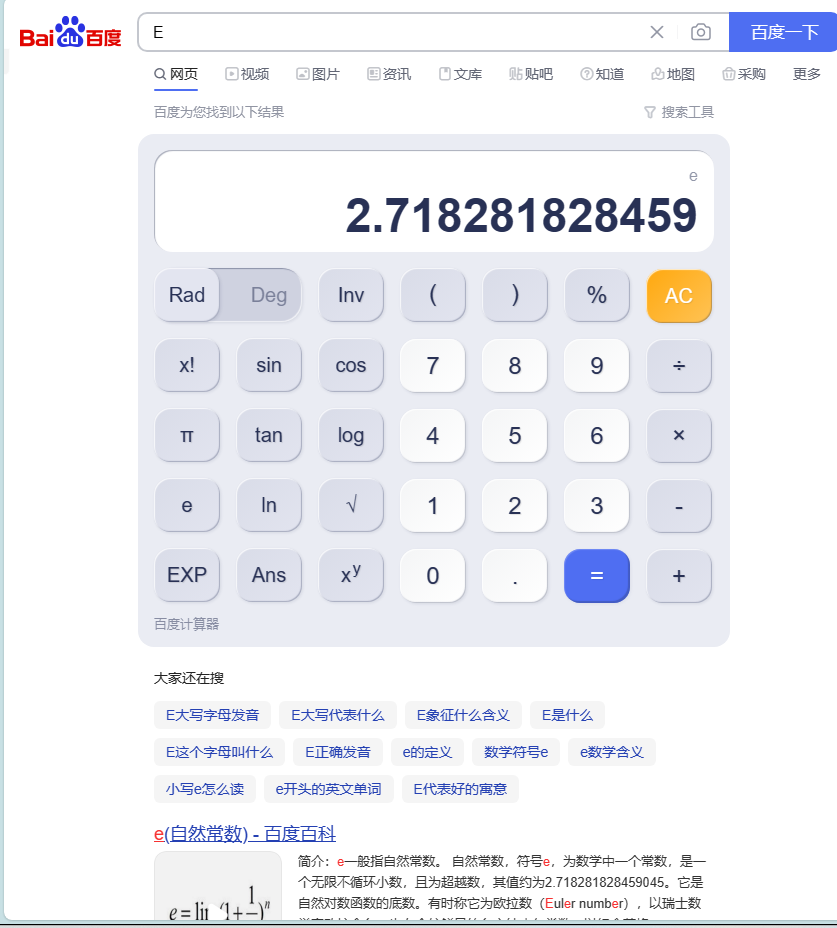Insert π into the calculator

pos(187,435)
